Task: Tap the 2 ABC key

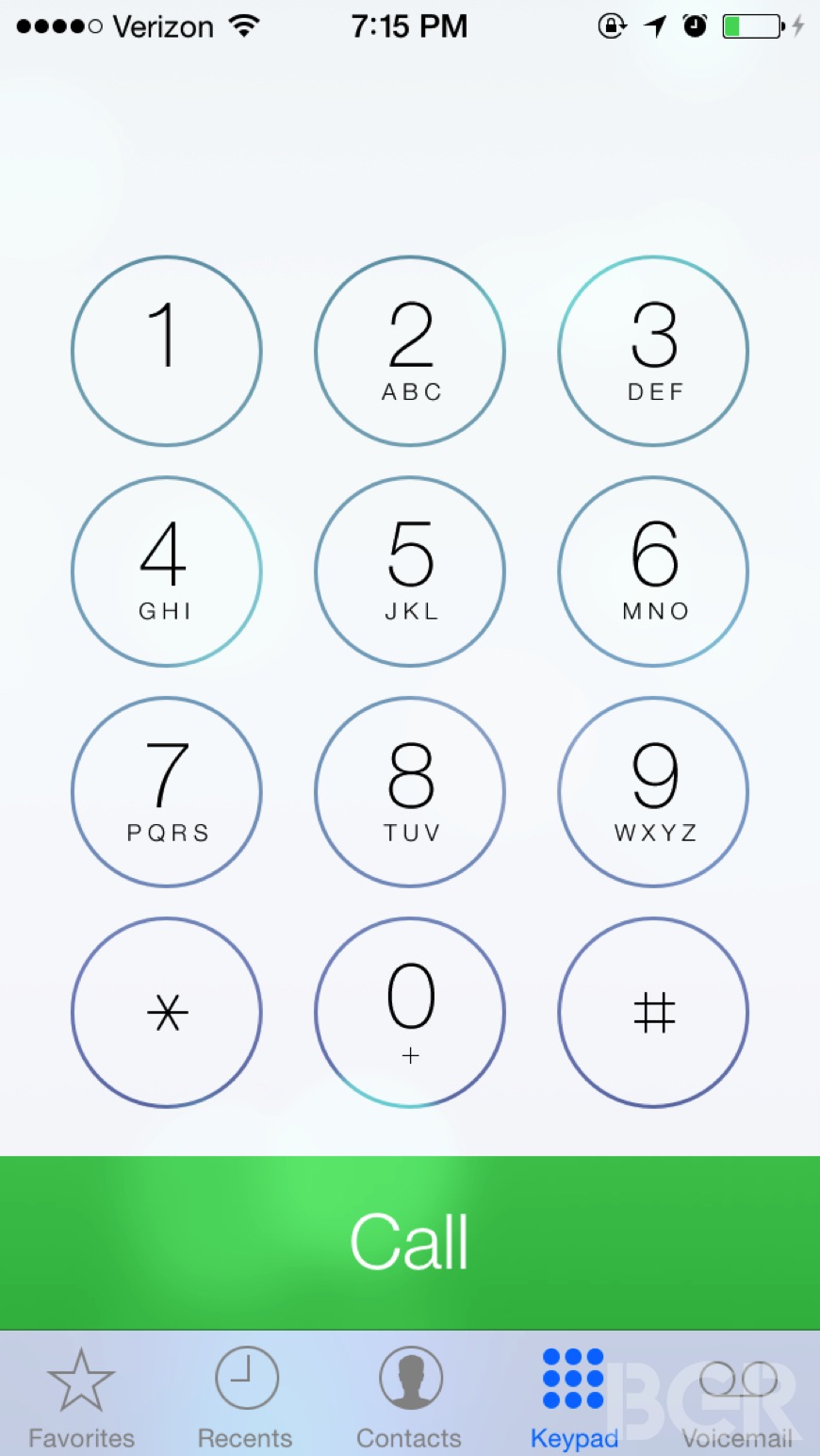Action: pos(410,351)
